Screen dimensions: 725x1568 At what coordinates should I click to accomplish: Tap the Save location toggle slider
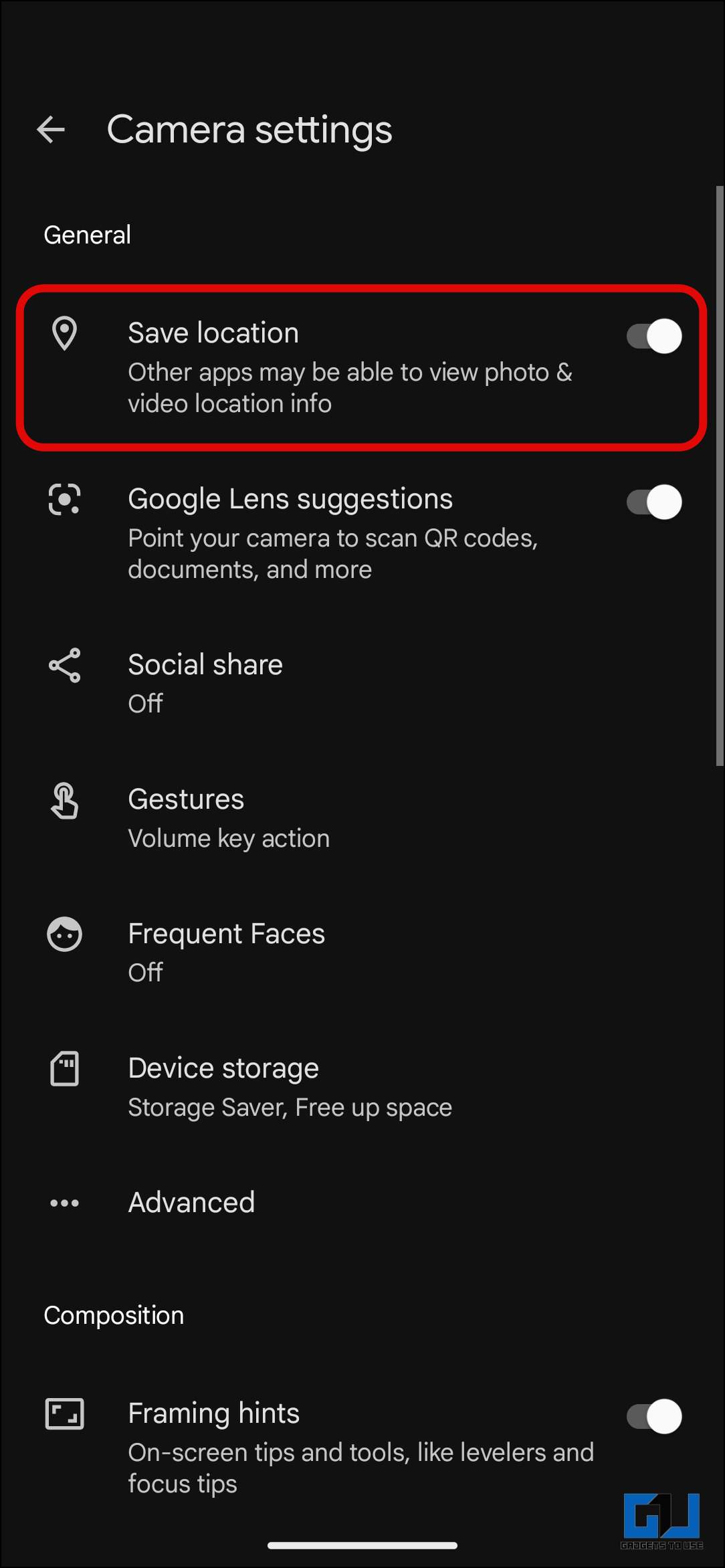(x=654, y=336)
